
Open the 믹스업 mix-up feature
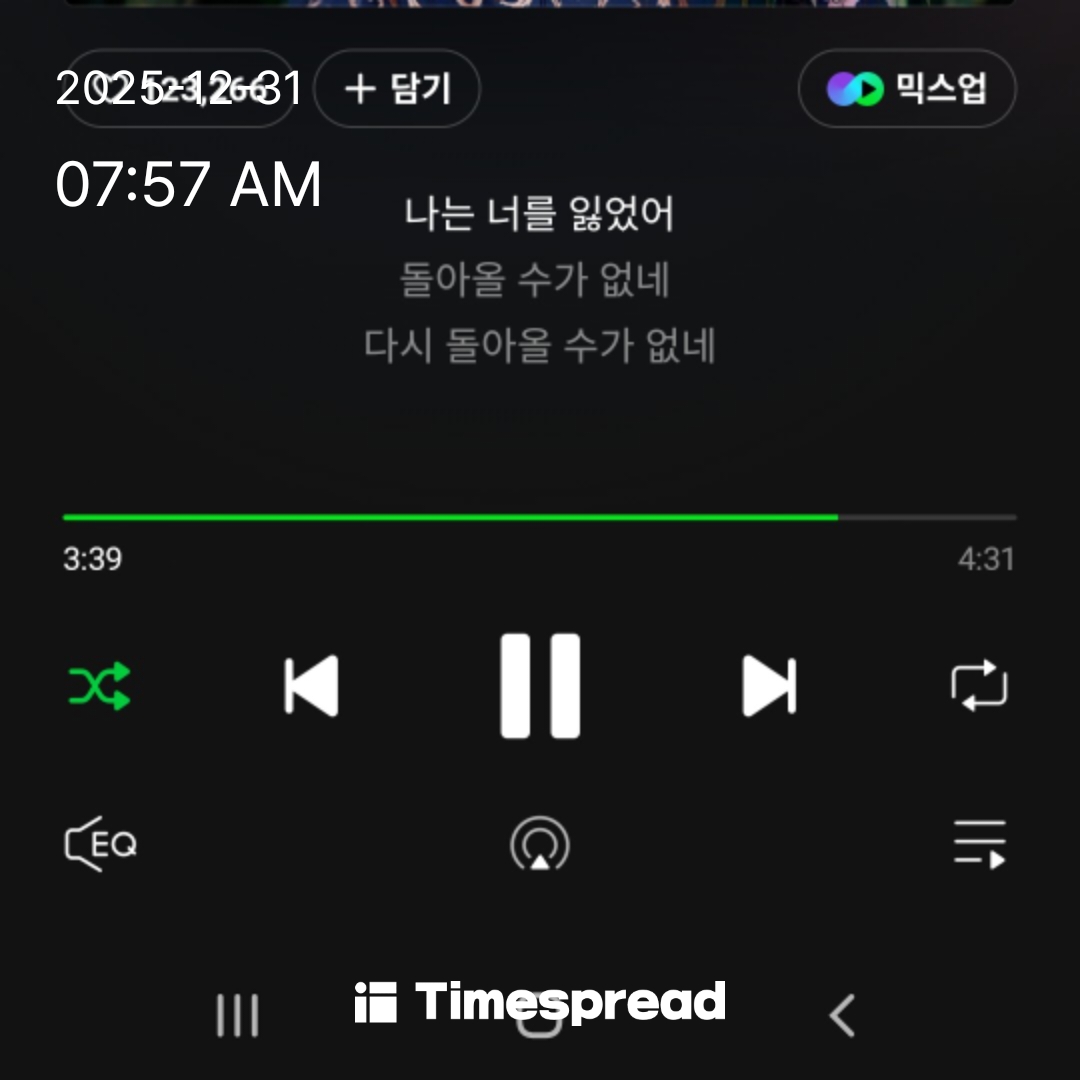pos(907,89)
